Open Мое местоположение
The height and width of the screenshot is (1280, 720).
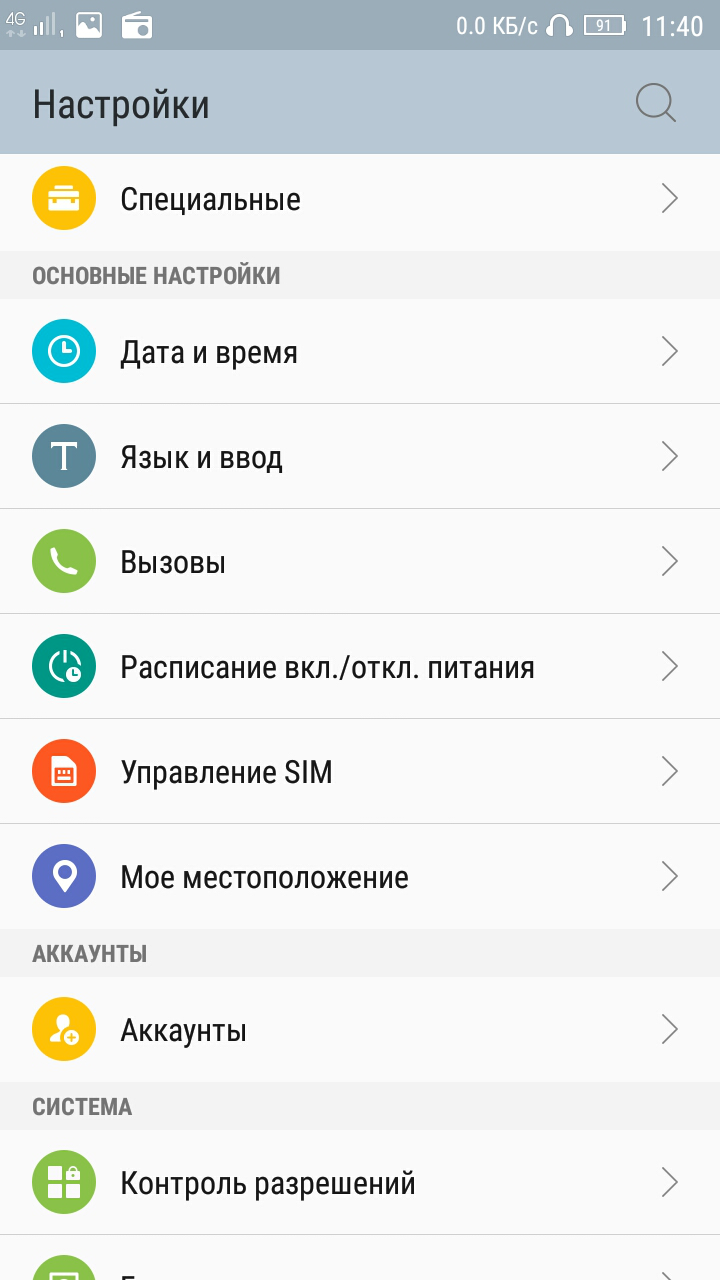click(360, 877)
